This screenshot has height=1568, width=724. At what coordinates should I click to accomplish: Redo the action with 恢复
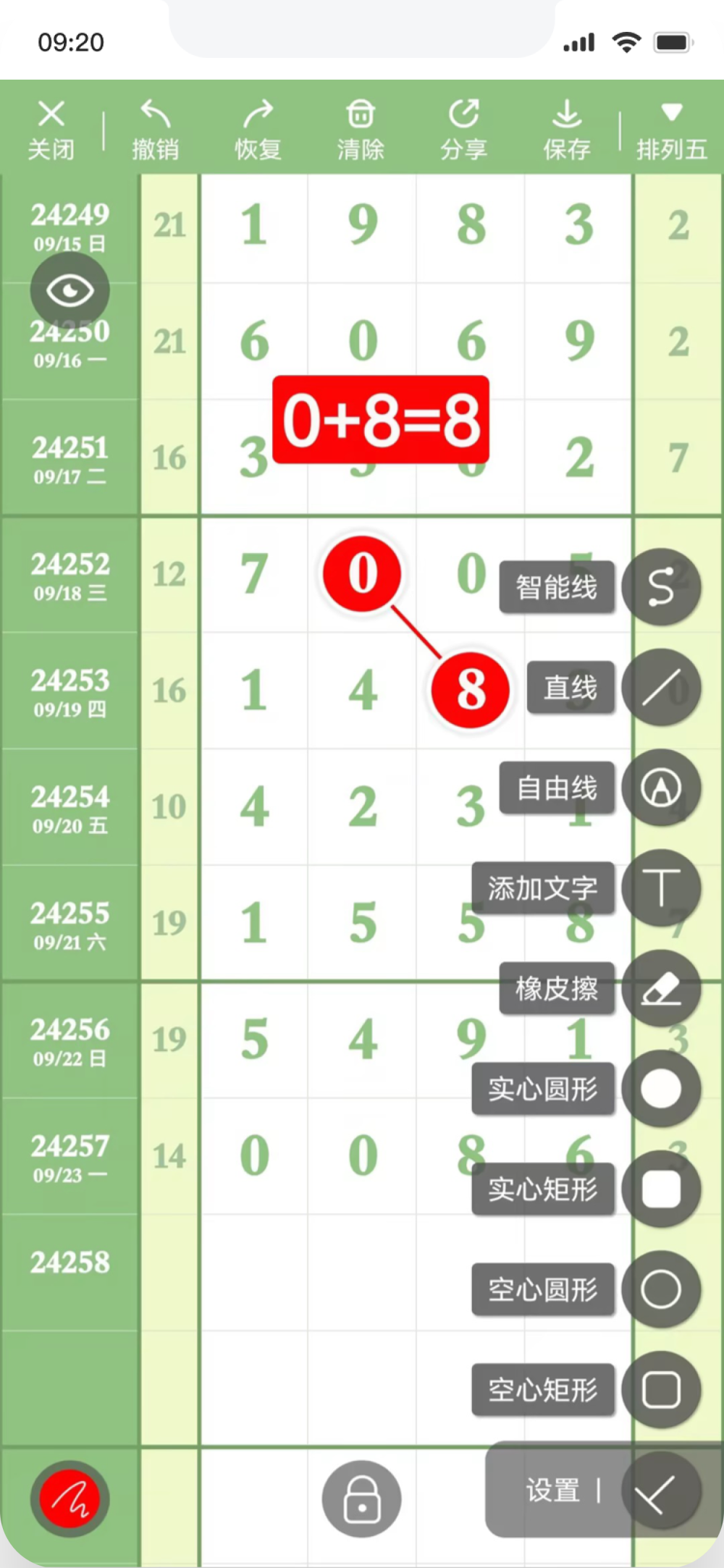coord(258,130)
